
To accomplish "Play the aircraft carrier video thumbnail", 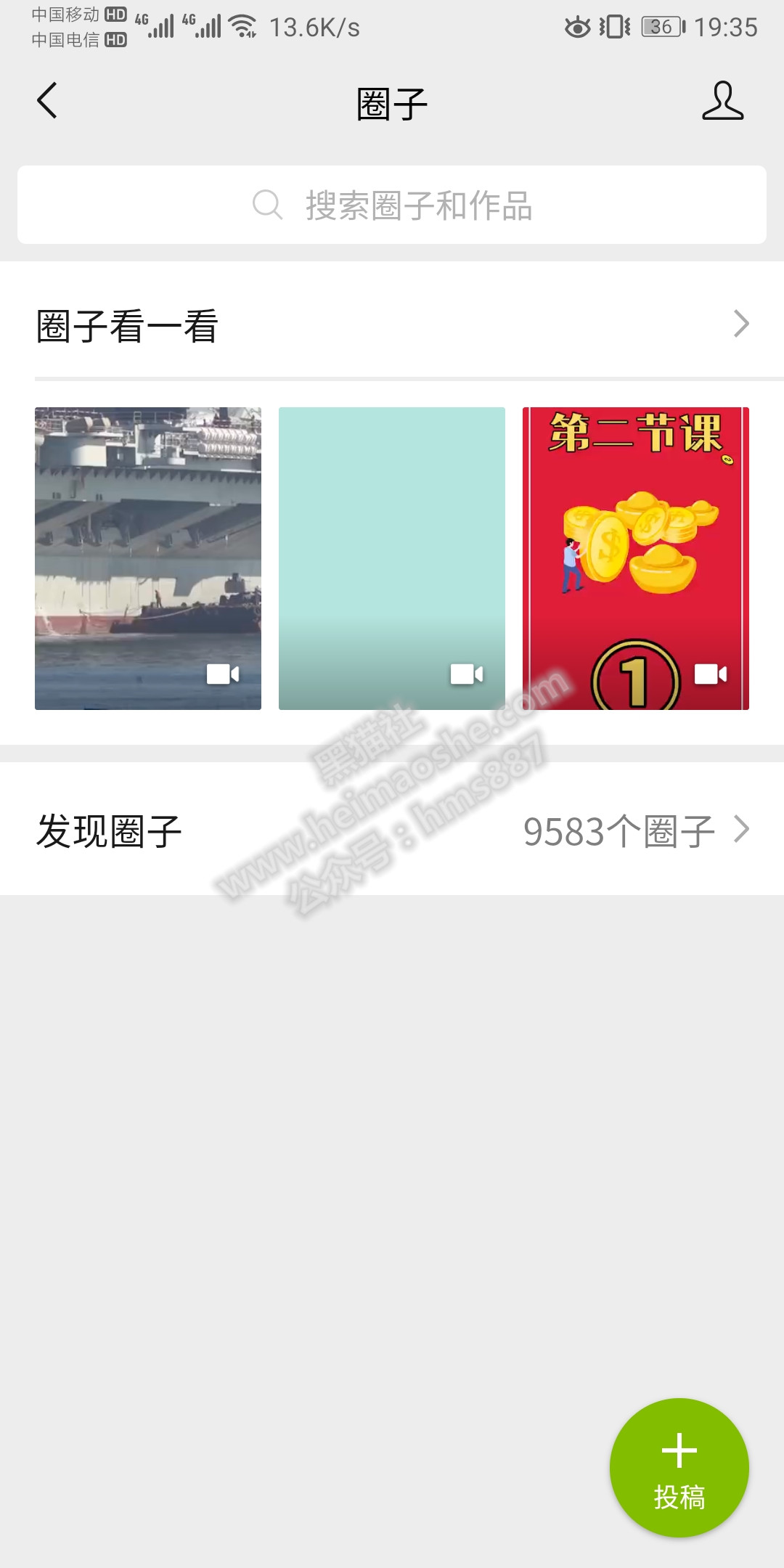I will [148, 558].
